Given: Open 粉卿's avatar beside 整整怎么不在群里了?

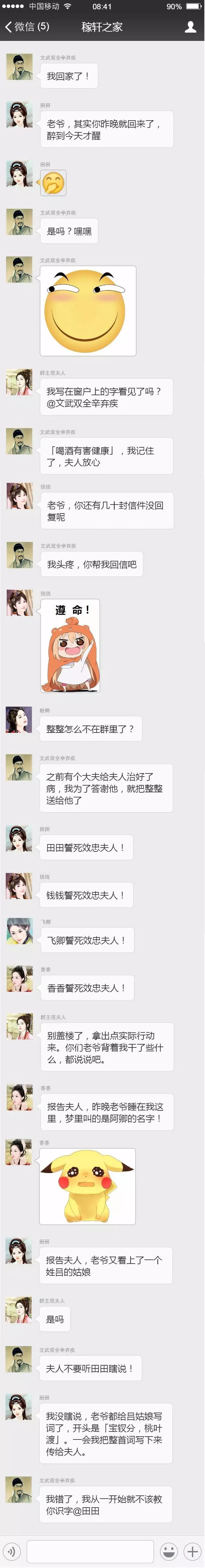Looking at the screenshot, I should tap(19, 719).
